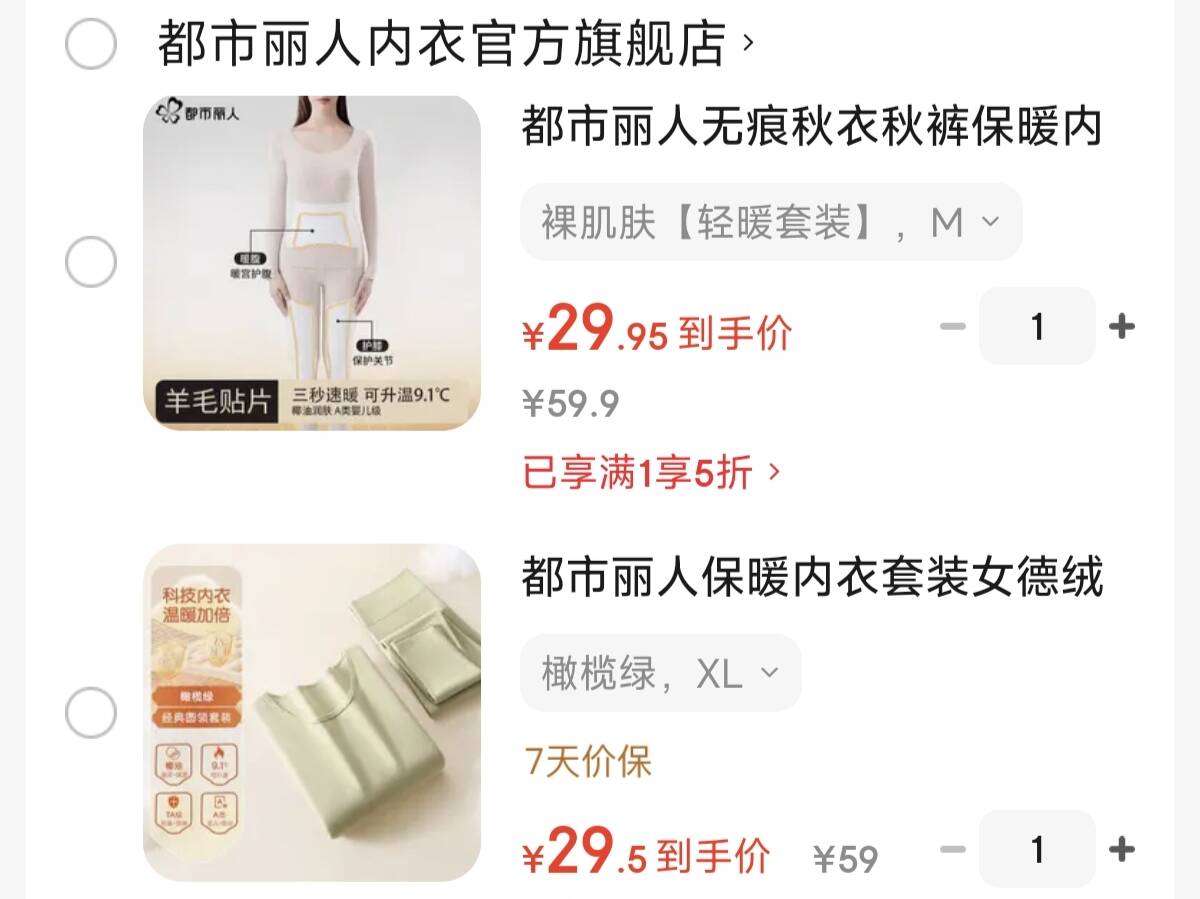Edit quantity field of 无痕秋衣秋裤 item
Viewport: 1200px width, 899px height.
[x=1037, y=326]
